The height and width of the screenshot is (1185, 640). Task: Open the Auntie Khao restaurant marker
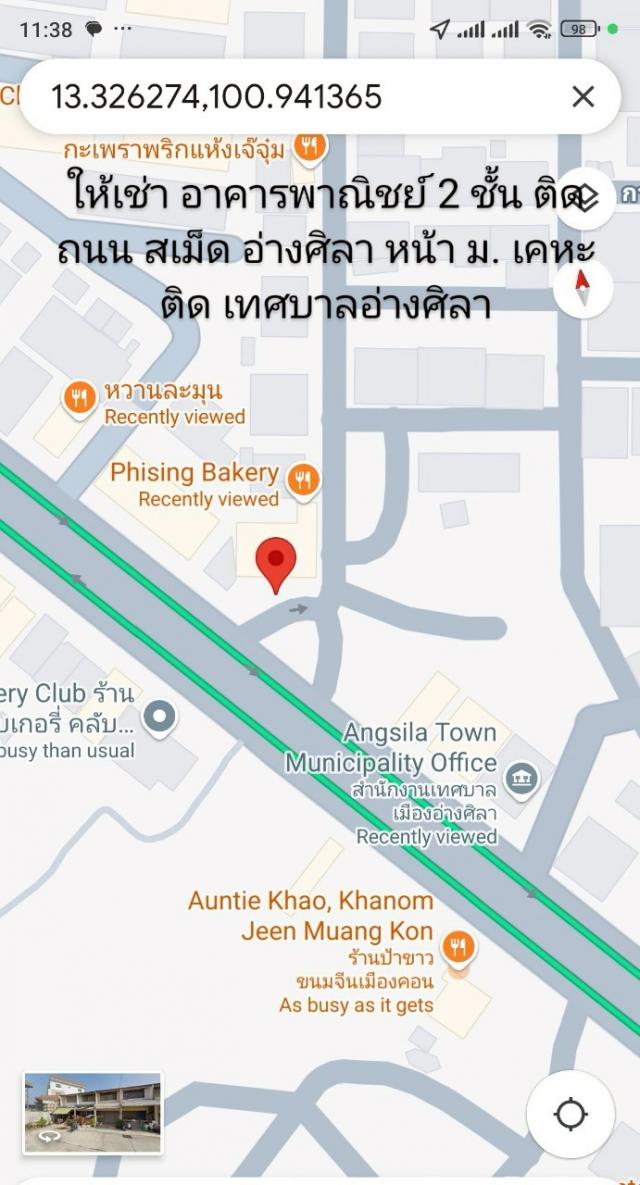458,946
